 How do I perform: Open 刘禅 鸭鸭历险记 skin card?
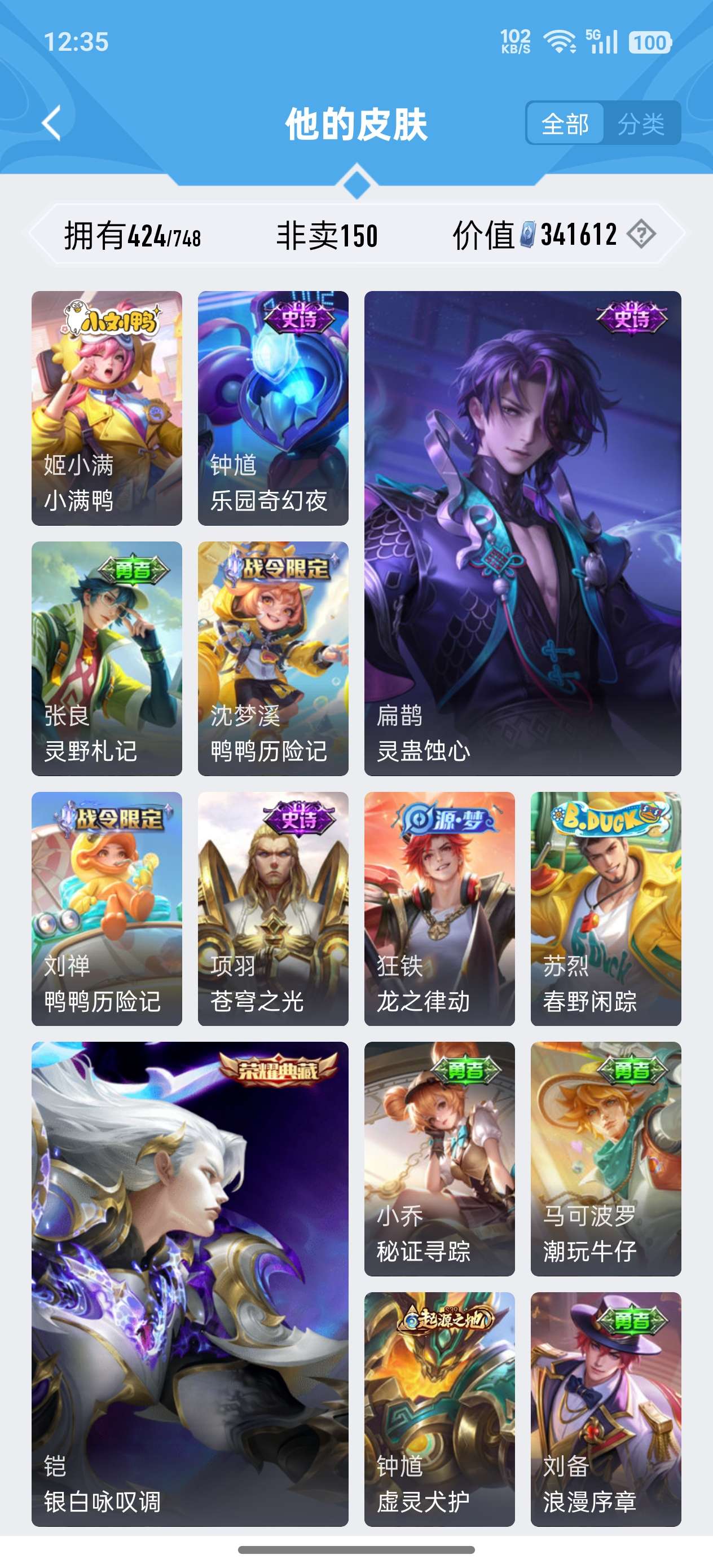pyautogui.click(x=107, y=909)
